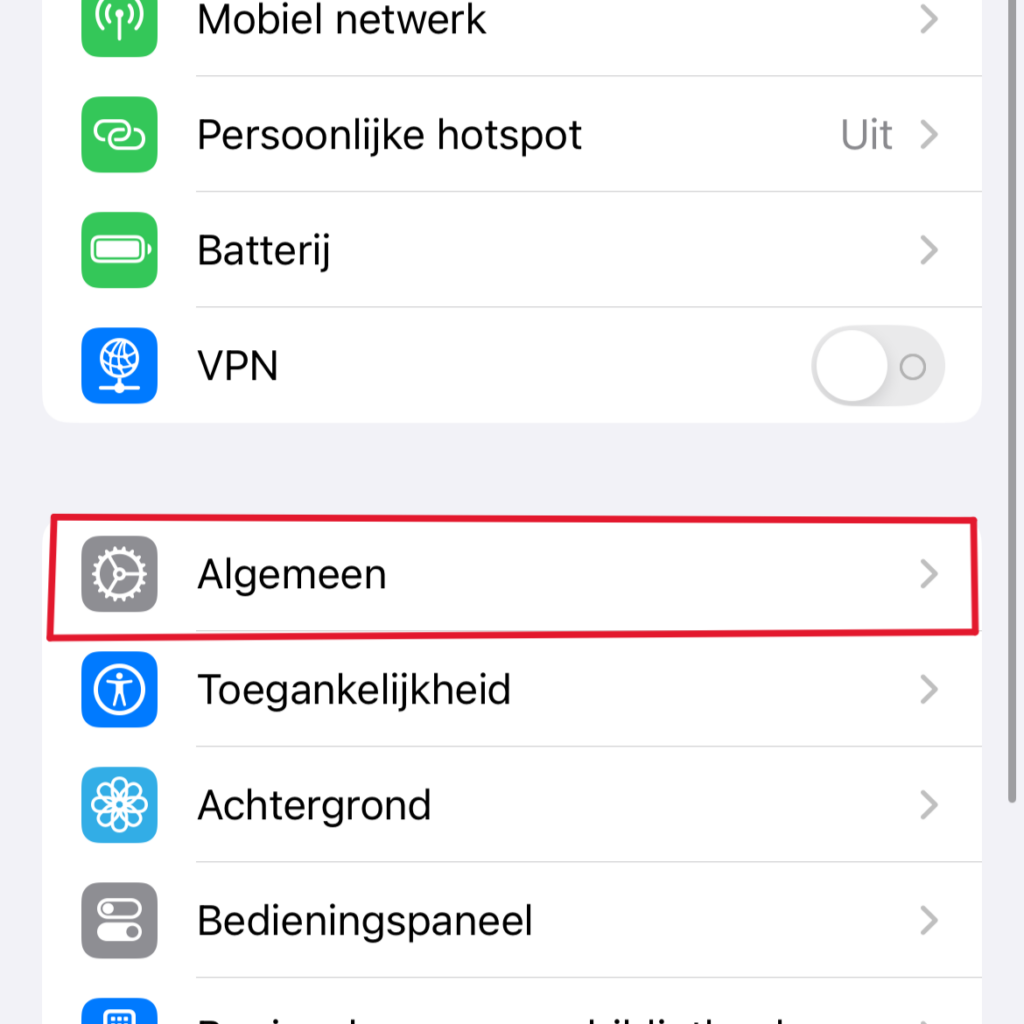Screen dimensions: 1024x1024
Task: Turn on the VPN switch
Action: (x=877, y=367)
